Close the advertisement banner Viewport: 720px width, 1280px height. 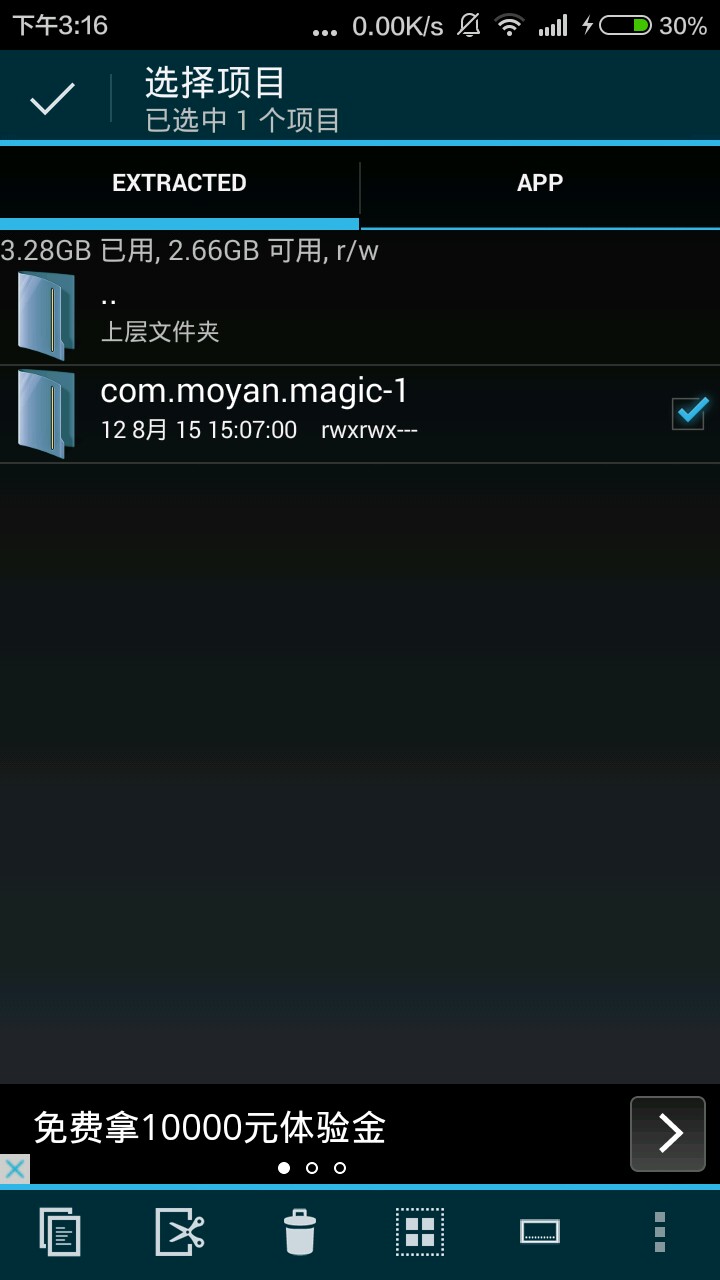coord(15,1169)
